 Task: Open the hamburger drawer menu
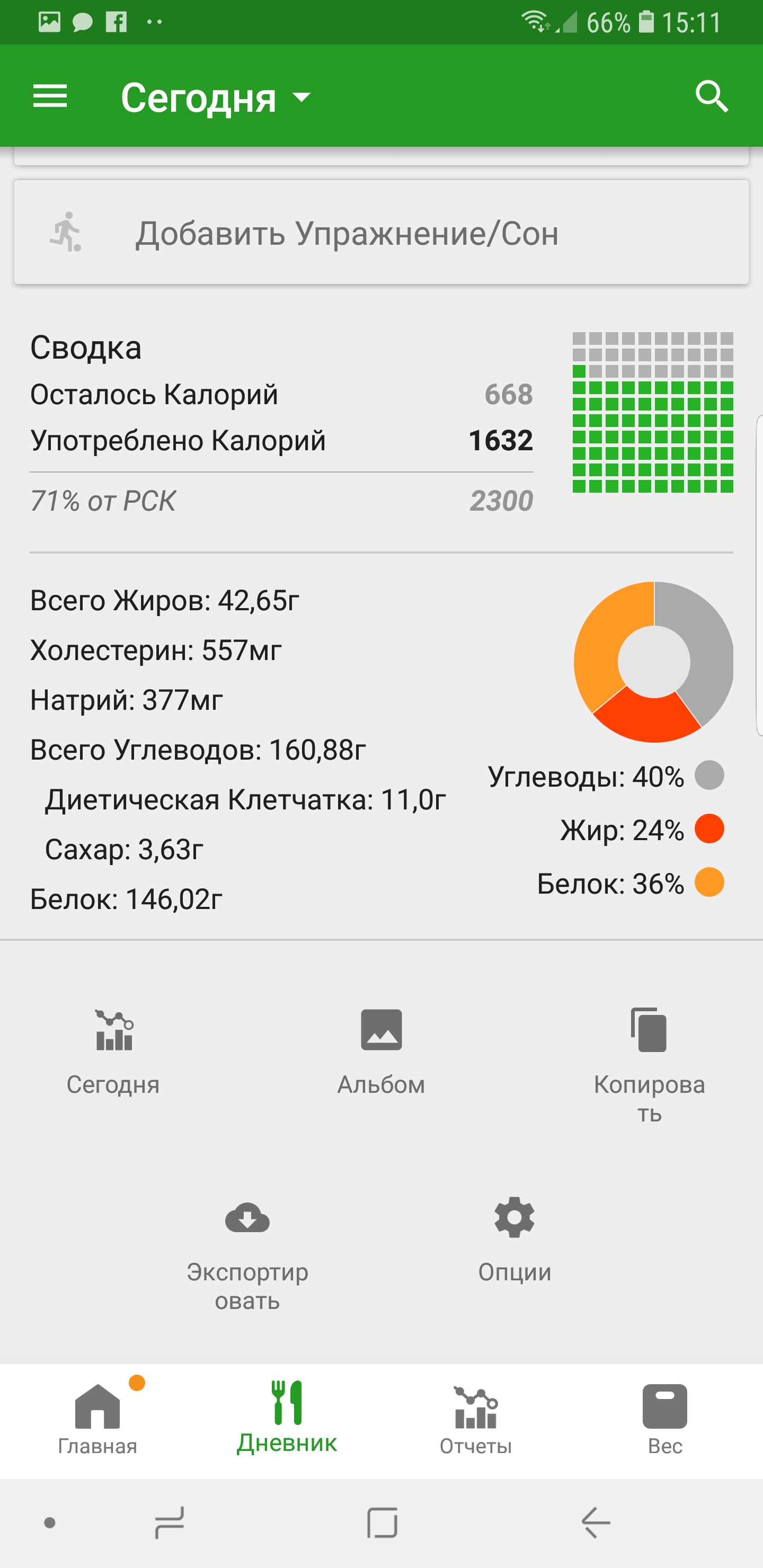(x=50, y=96)
